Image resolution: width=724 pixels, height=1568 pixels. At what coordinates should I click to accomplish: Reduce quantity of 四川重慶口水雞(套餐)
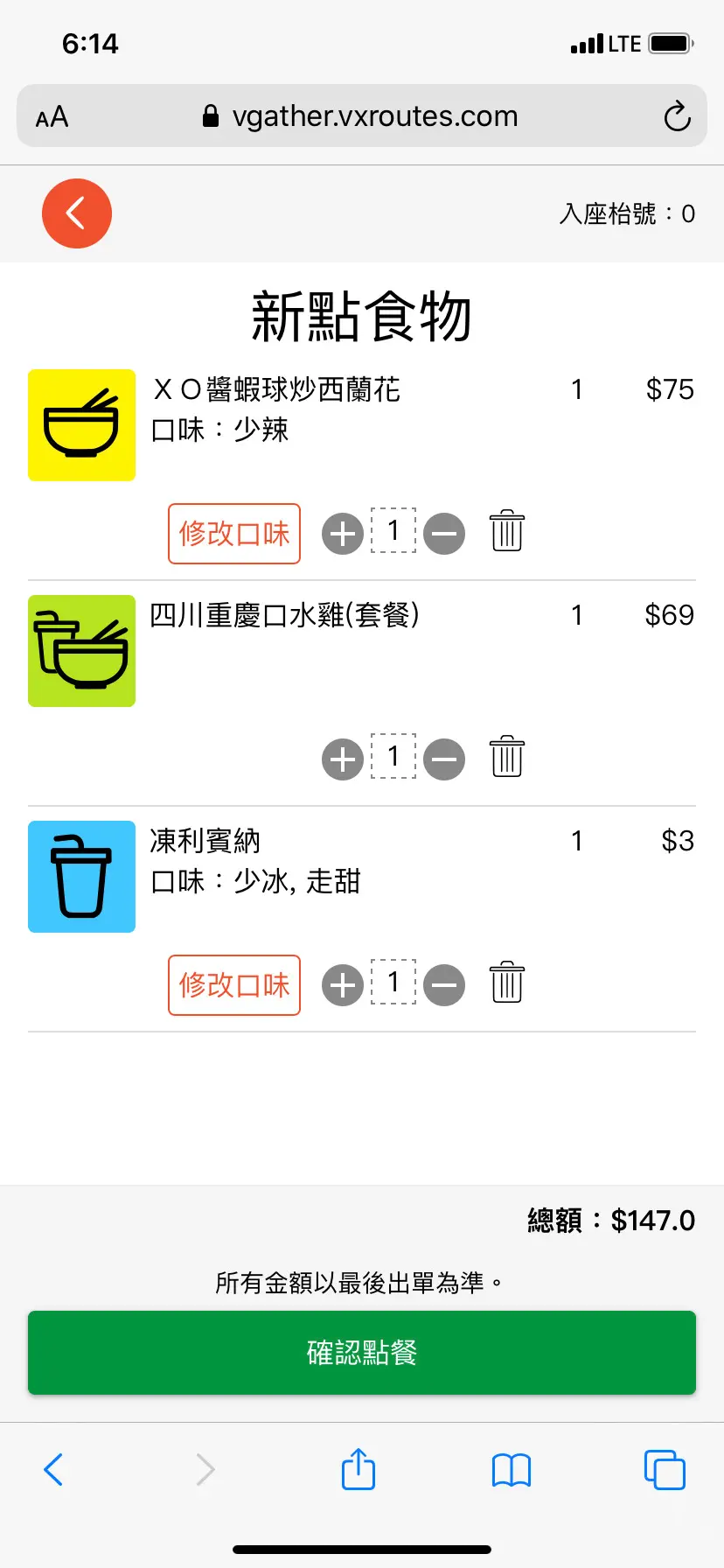click(444, 759)
